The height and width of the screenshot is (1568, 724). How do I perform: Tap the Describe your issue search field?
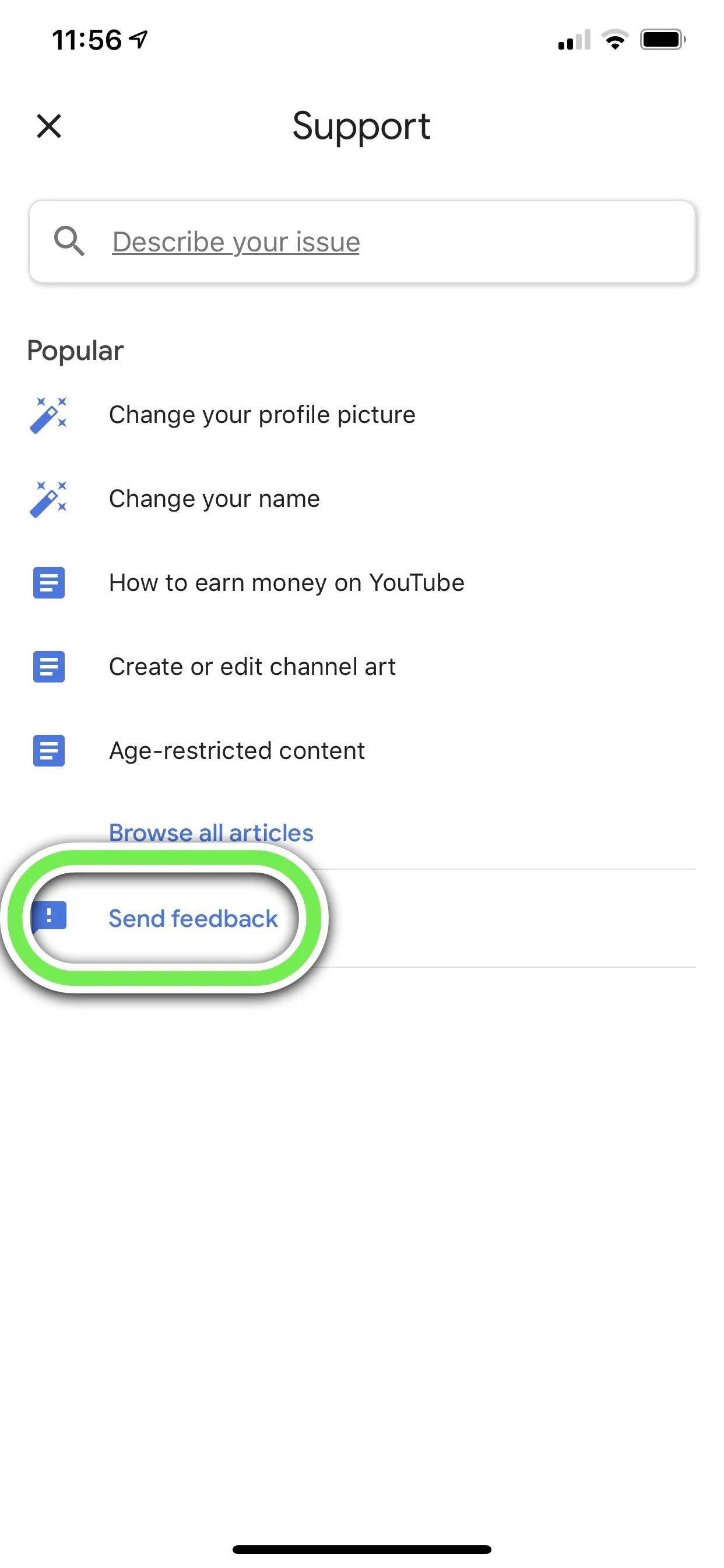[361, 242]
